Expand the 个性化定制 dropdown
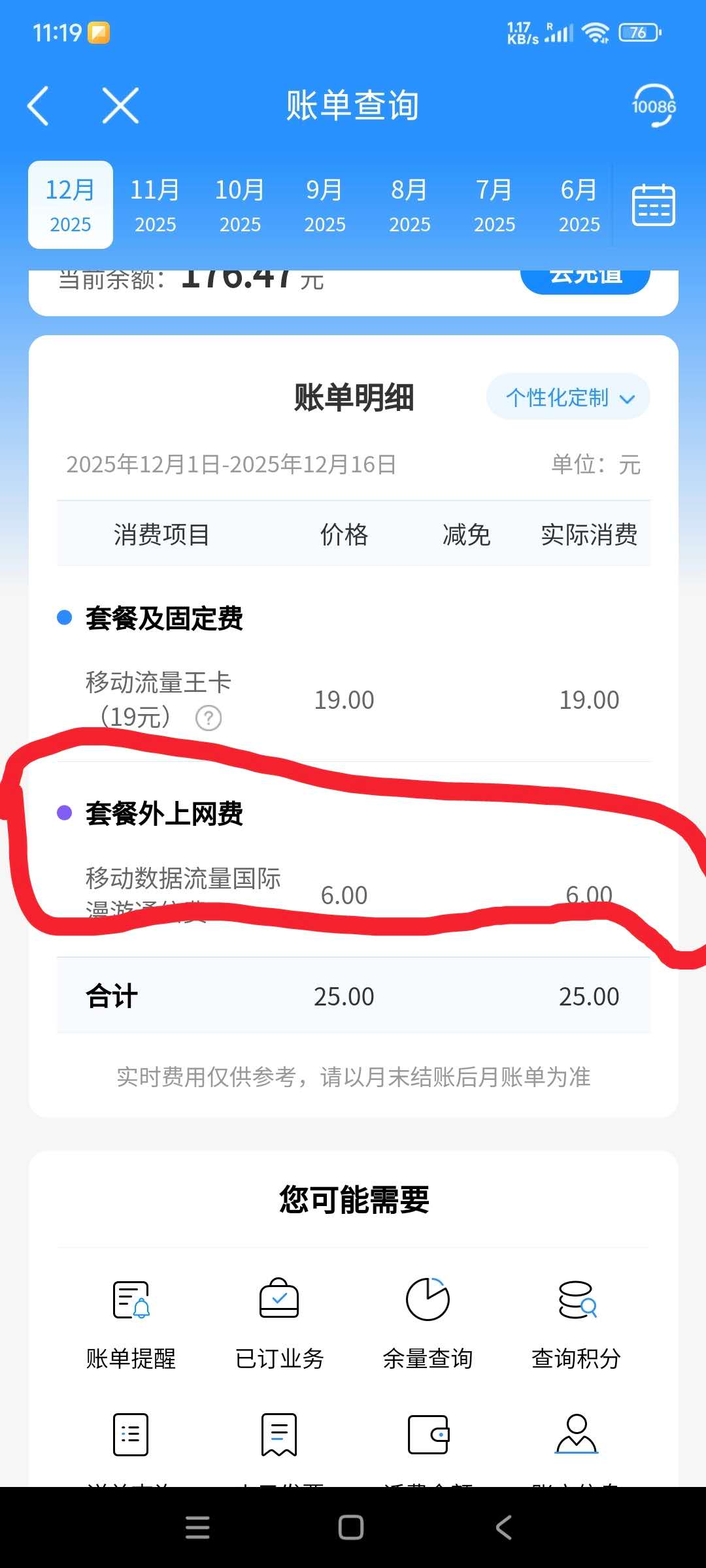The image size is (706, 1568). click(x=568, y=397)
